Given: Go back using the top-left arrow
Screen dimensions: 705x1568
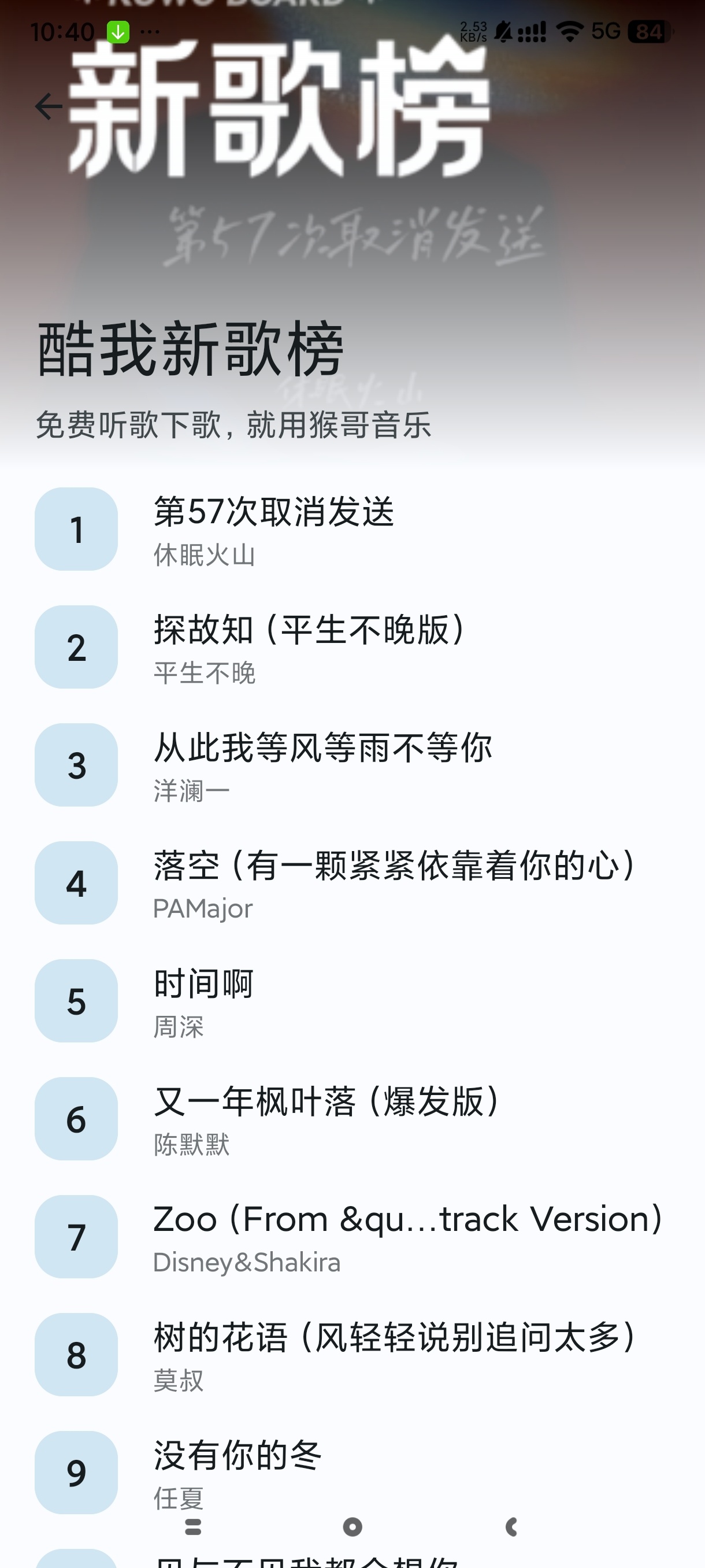Looking at the screenshot, I should (x=49, y=106).
